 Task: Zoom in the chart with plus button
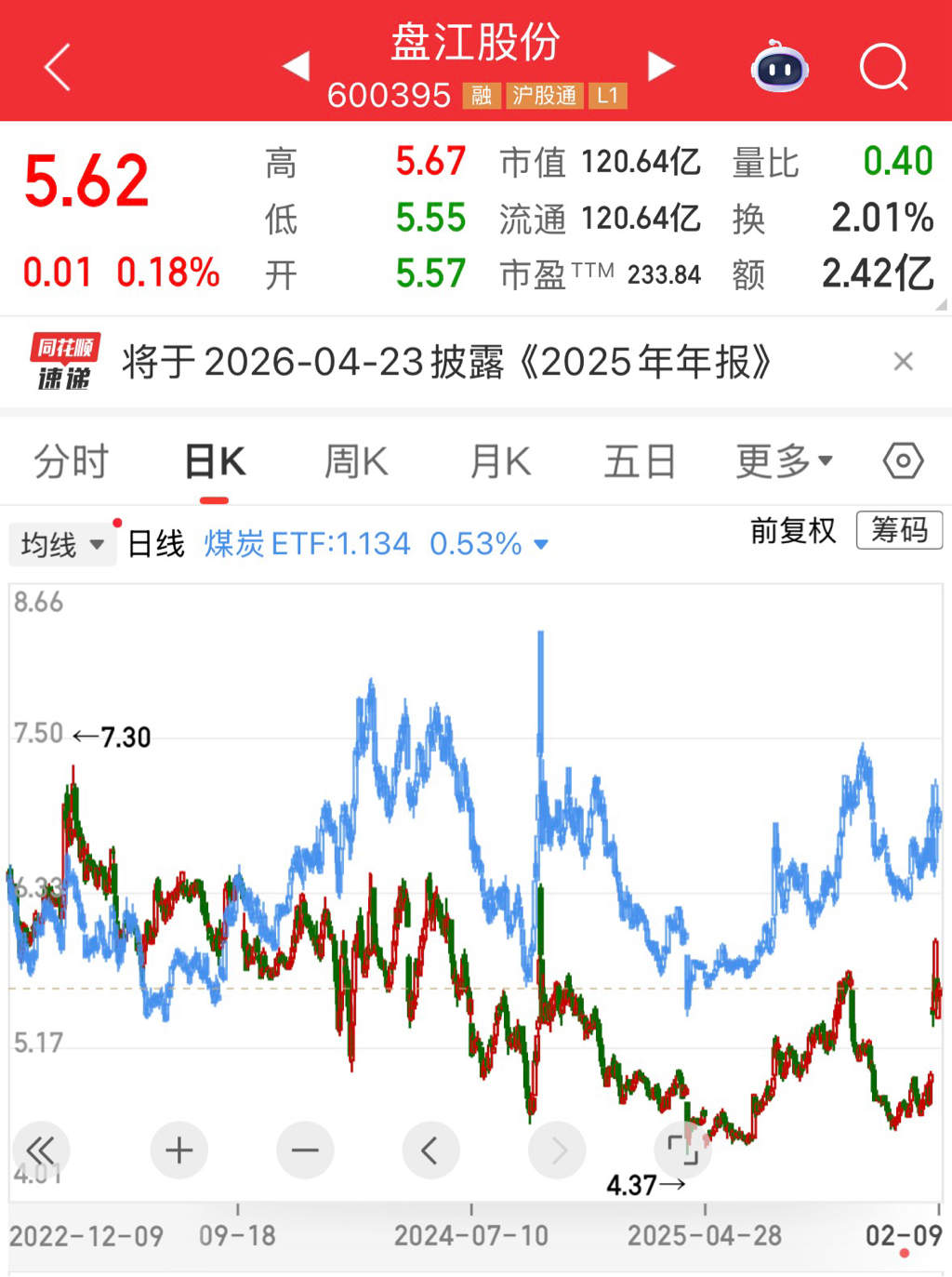tap(178, 1151)
